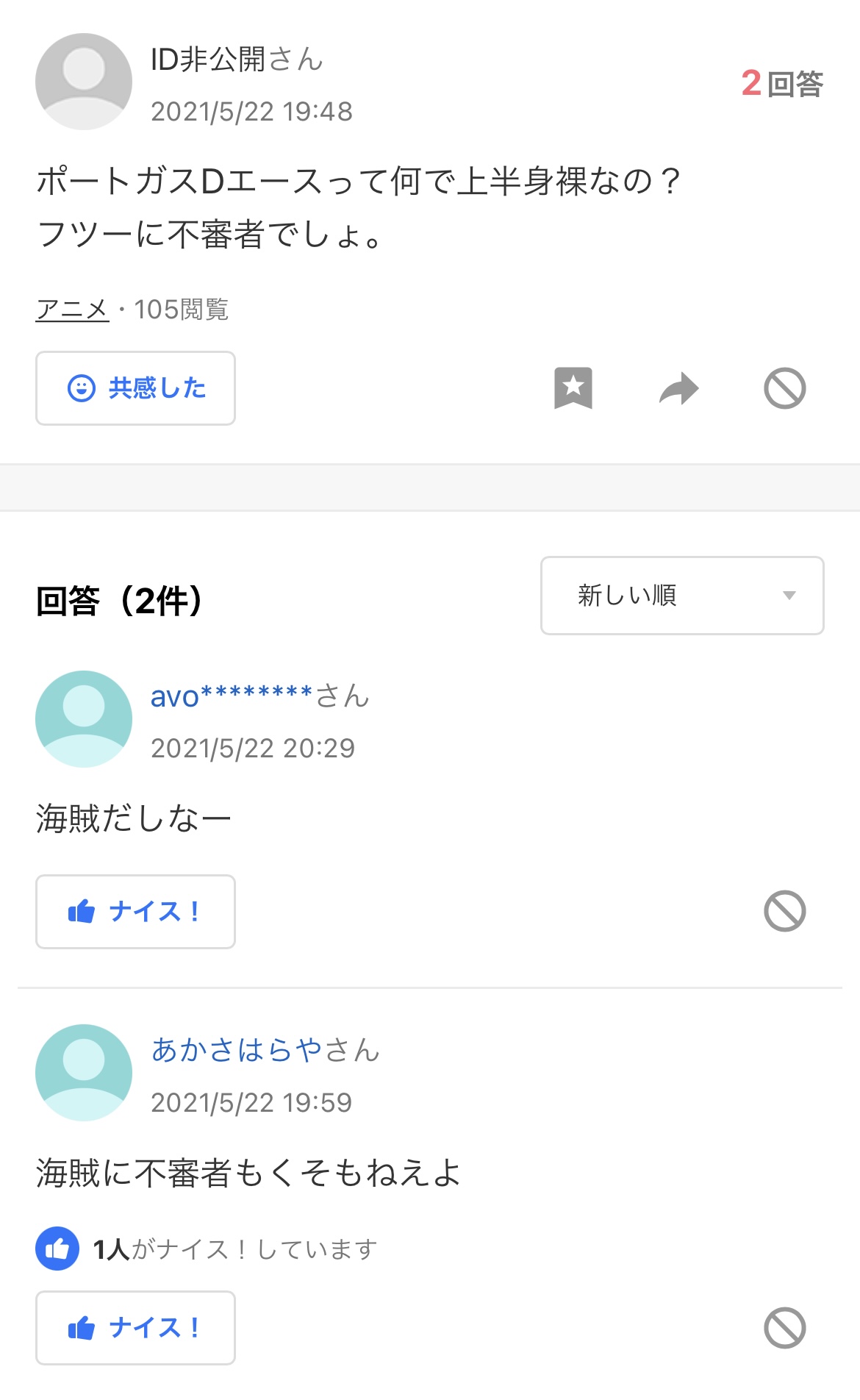
Task: Tap the 共感した button on the question
Action: click(x=135, y=388)
